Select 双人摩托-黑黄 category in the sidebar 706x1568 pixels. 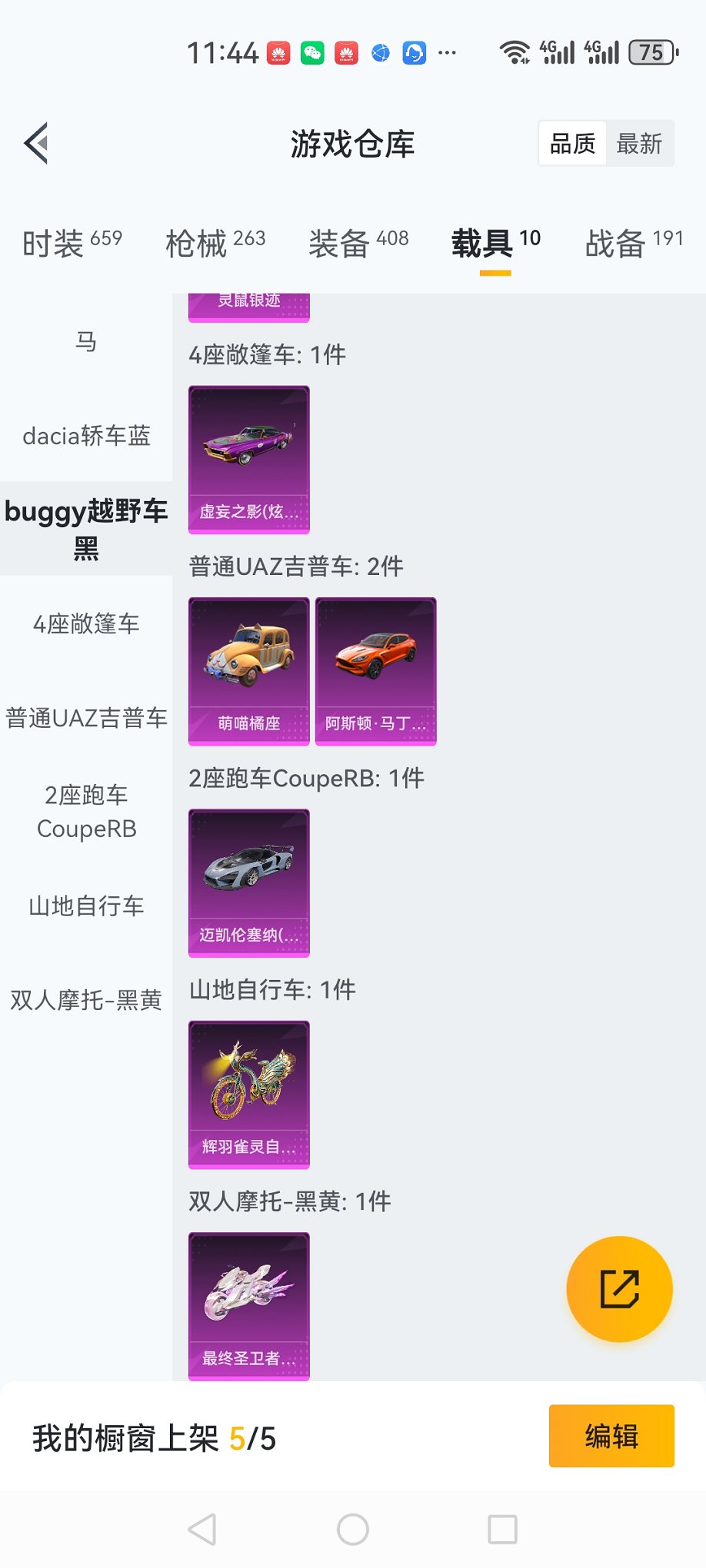[x=86, y=1000]
